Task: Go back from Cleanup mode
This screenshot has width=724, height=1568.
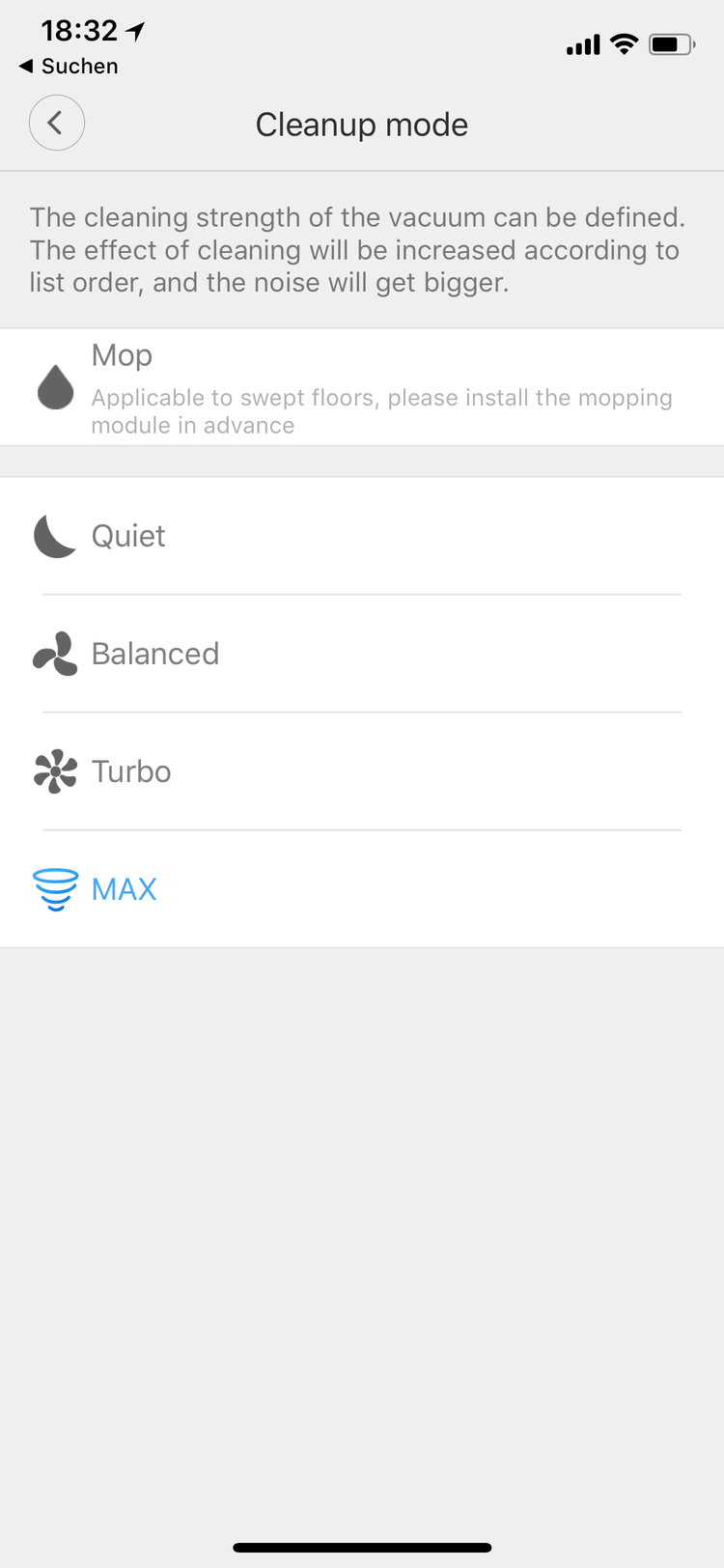Action: (57, 124)
